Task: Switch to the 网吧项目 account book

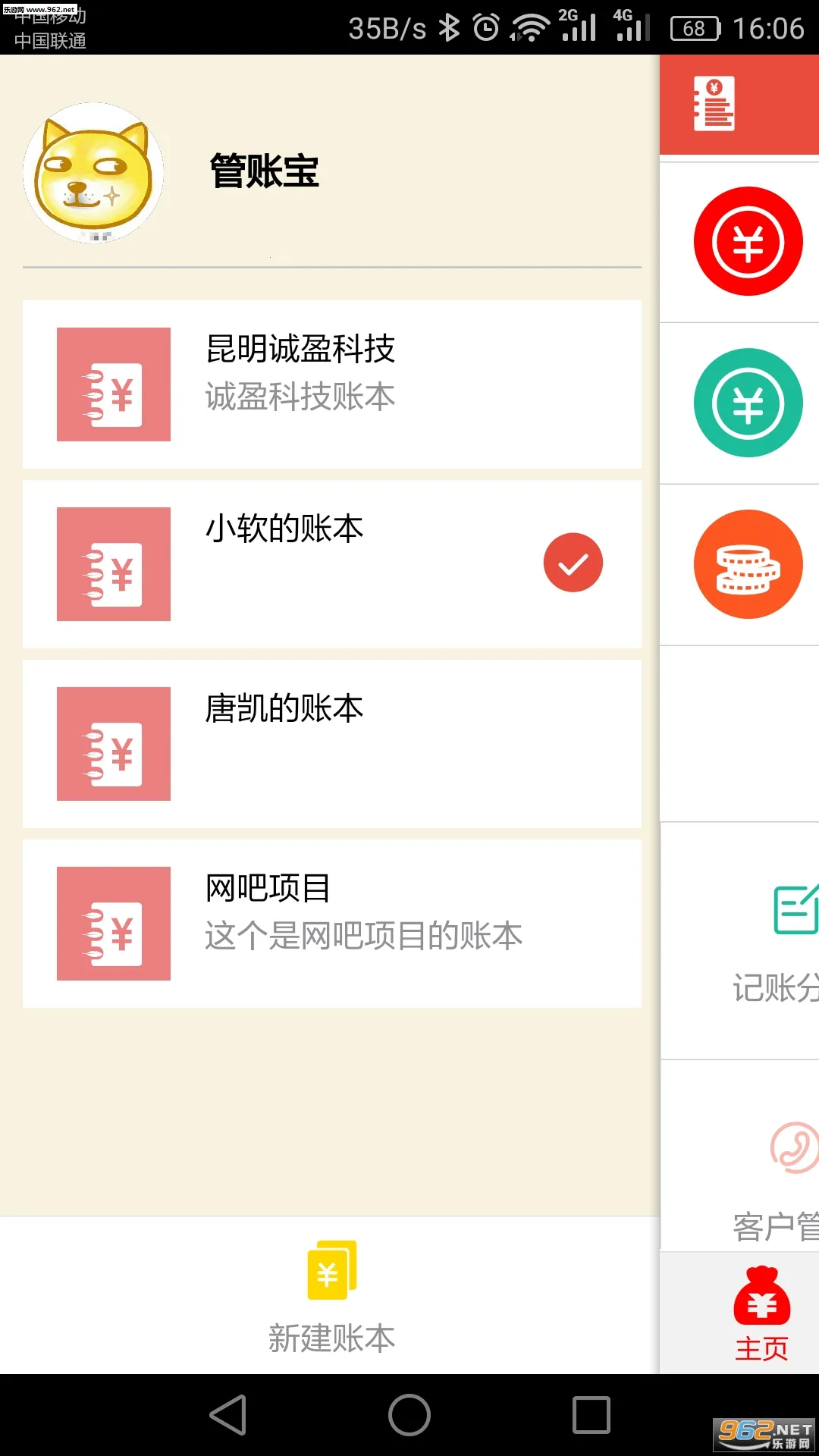Action: point(332,924)
